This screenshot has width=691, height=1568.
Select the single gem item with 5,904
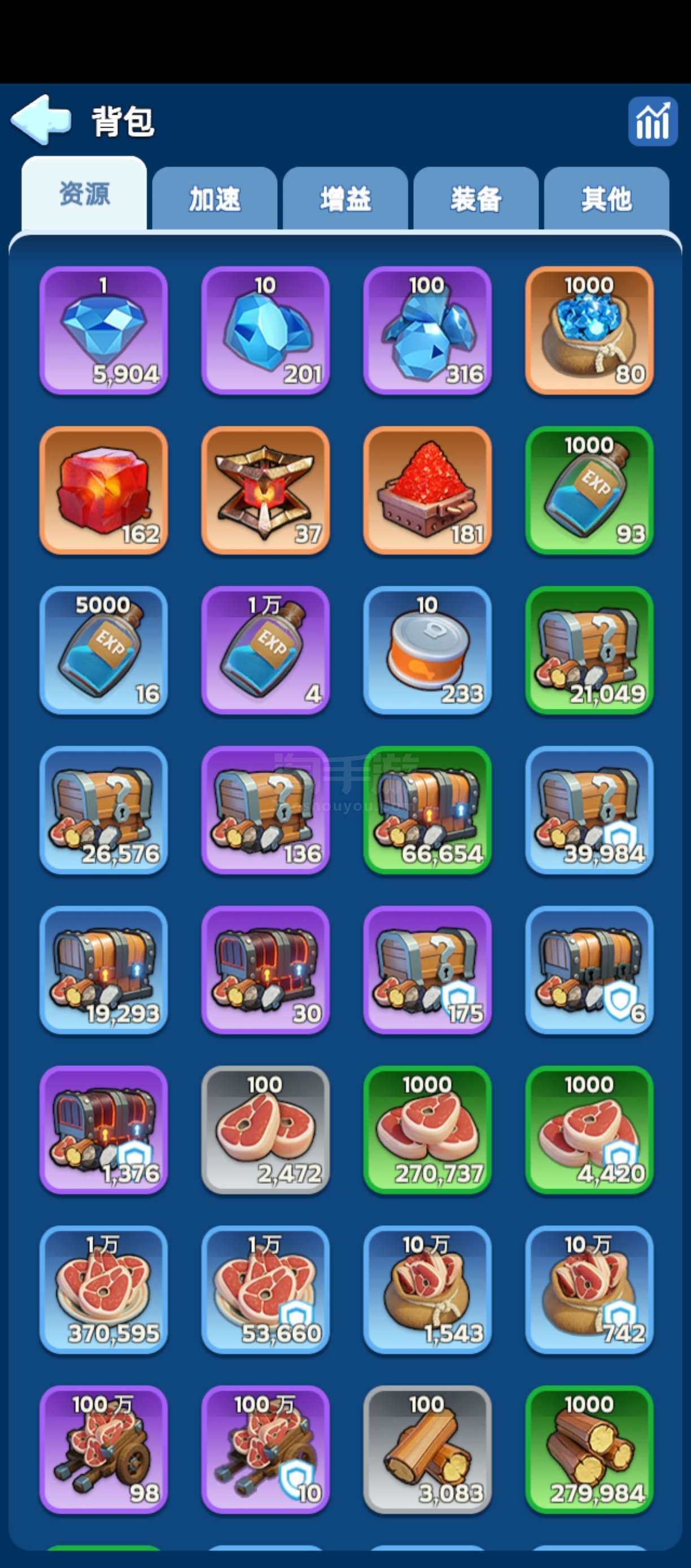103,330
